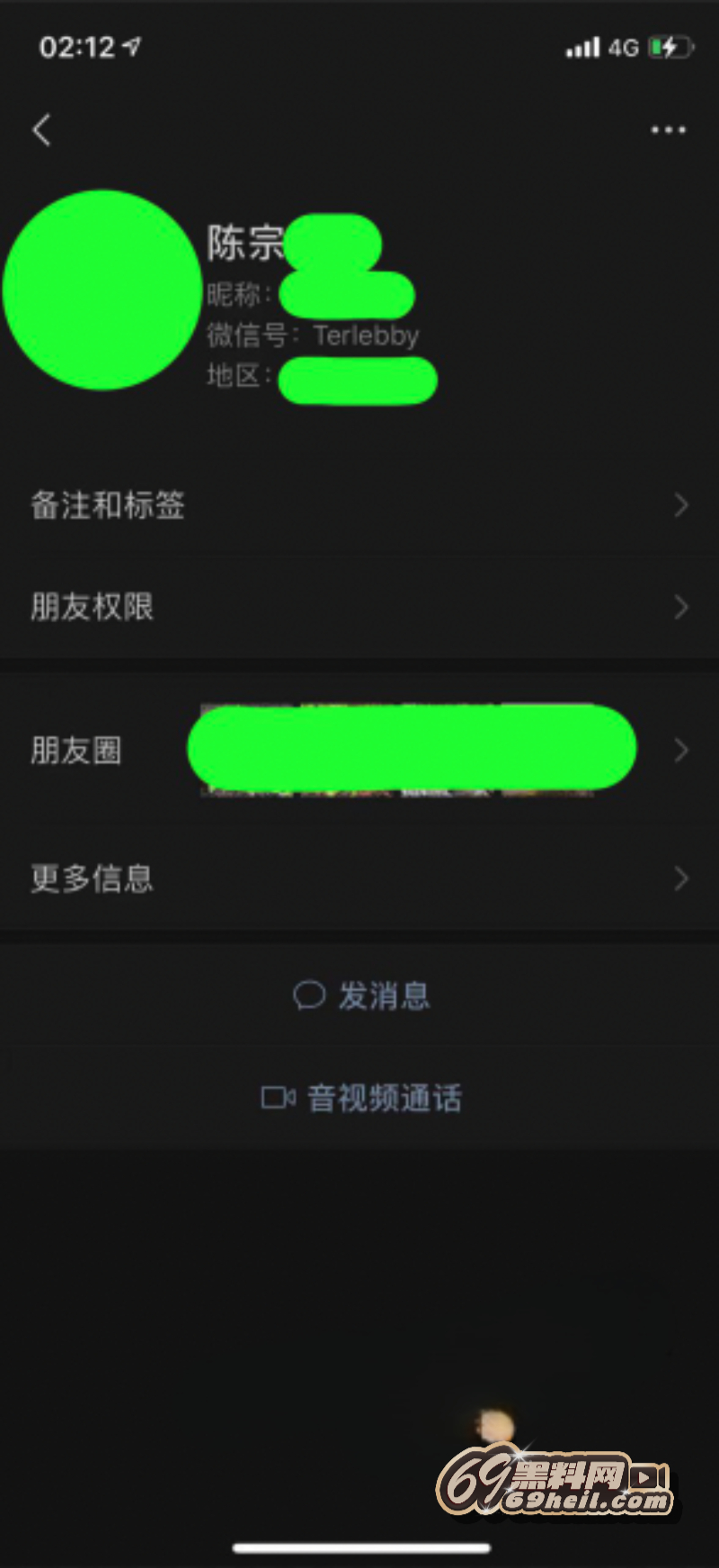View the contact's profile picture

point(102,290)
